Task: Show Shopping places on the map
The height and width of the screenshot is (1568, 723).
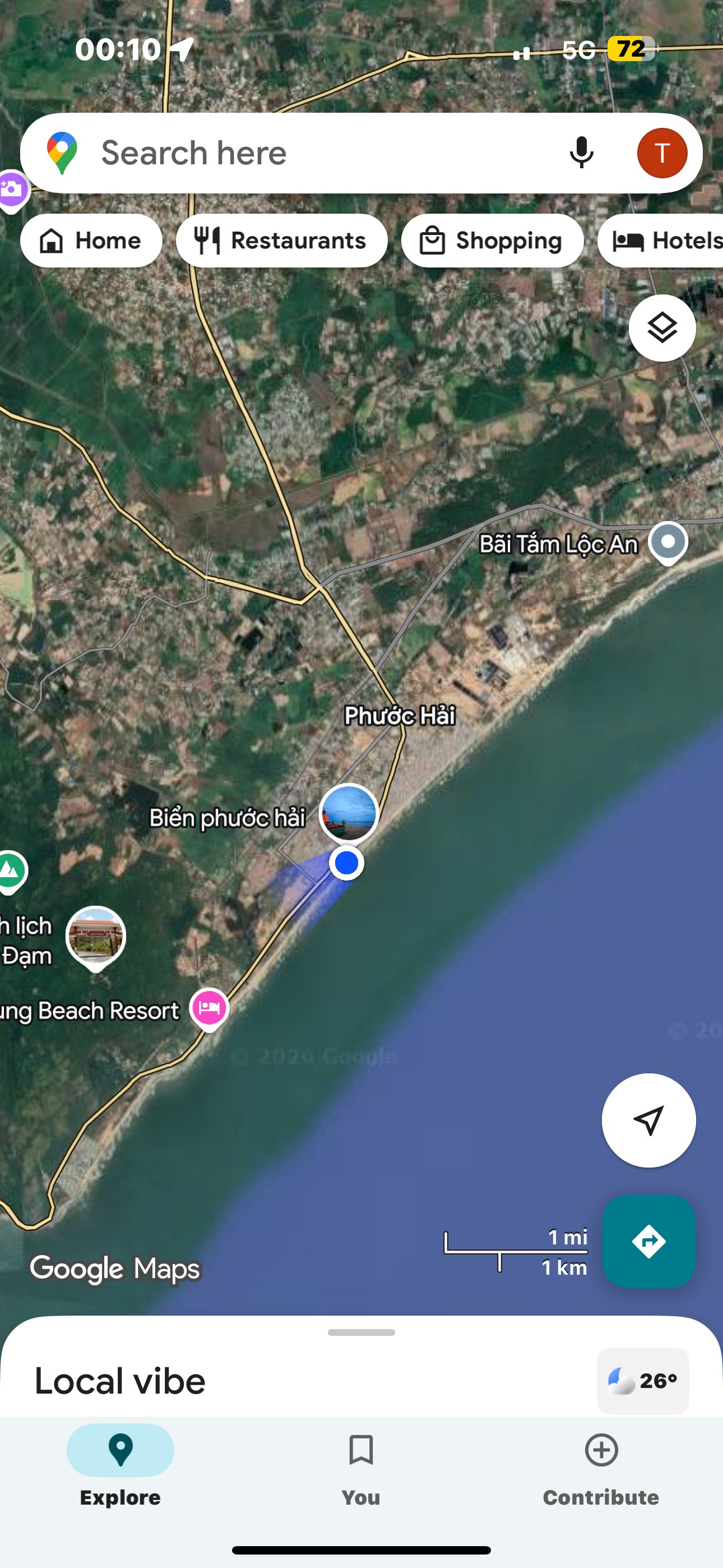Action: pyautogui.click(x=492, y=241)
